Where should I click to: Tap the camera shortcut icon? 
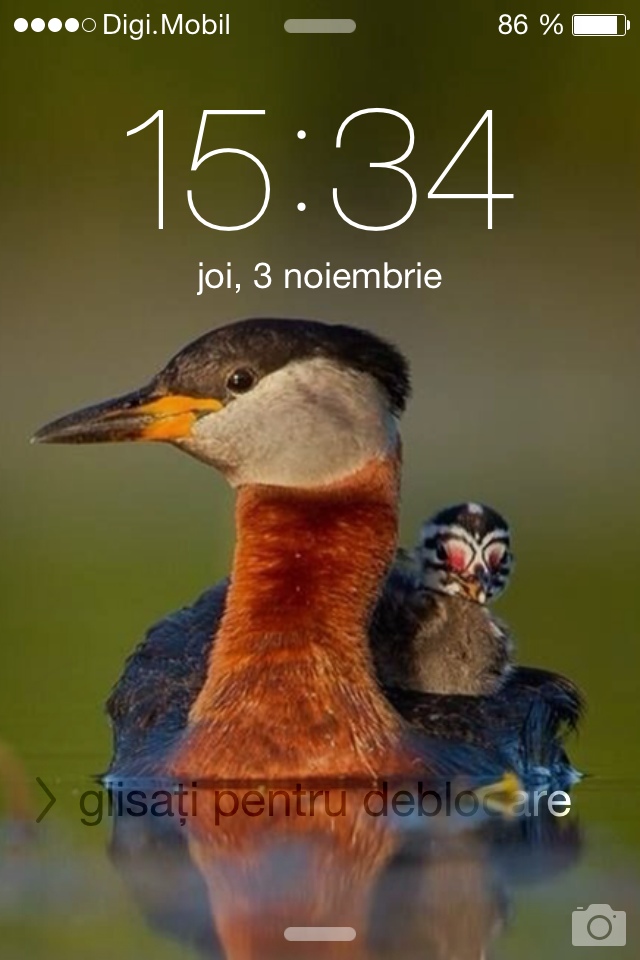tap(598, 924)
